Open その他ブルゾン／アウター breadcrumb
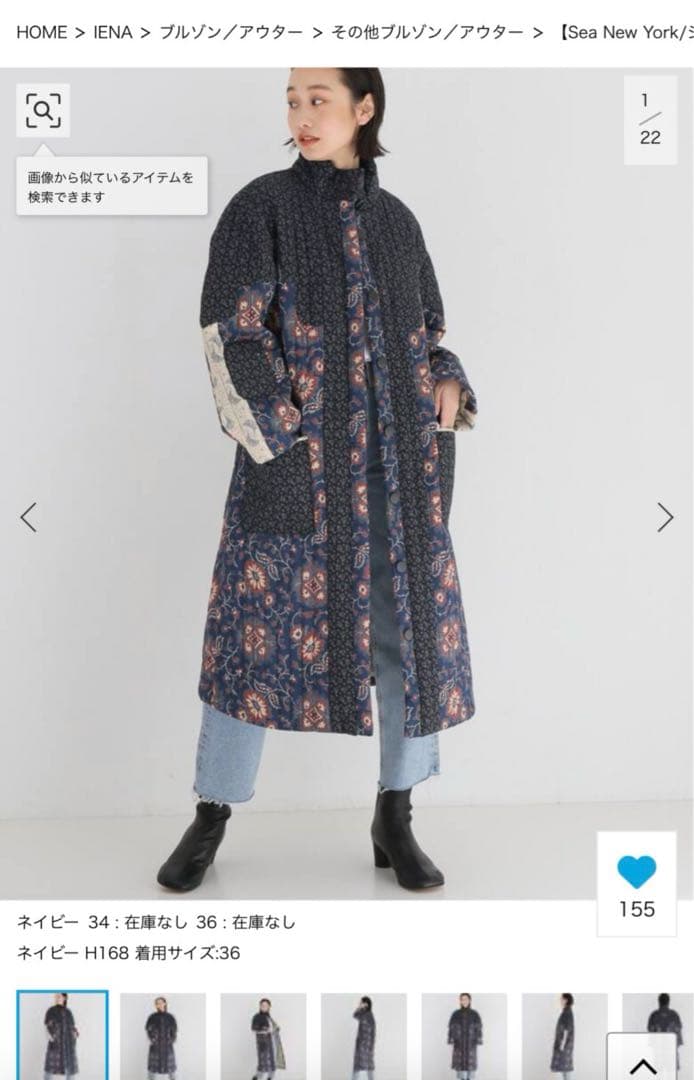This screenshot has width=694, height=1080. tap(427, 32)
